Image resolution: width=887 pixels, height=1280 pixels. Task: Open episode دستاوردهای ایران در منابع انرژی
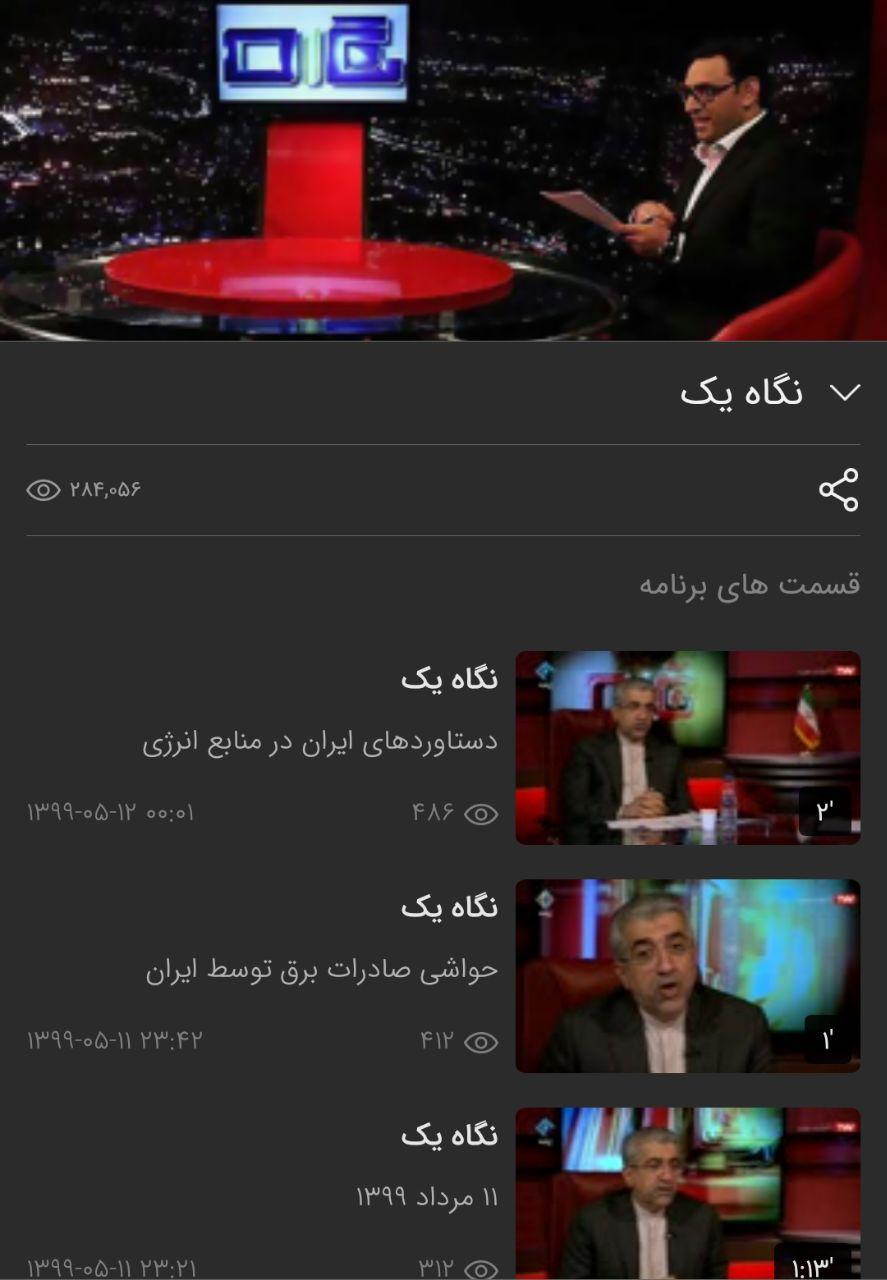tap(320, 743)
